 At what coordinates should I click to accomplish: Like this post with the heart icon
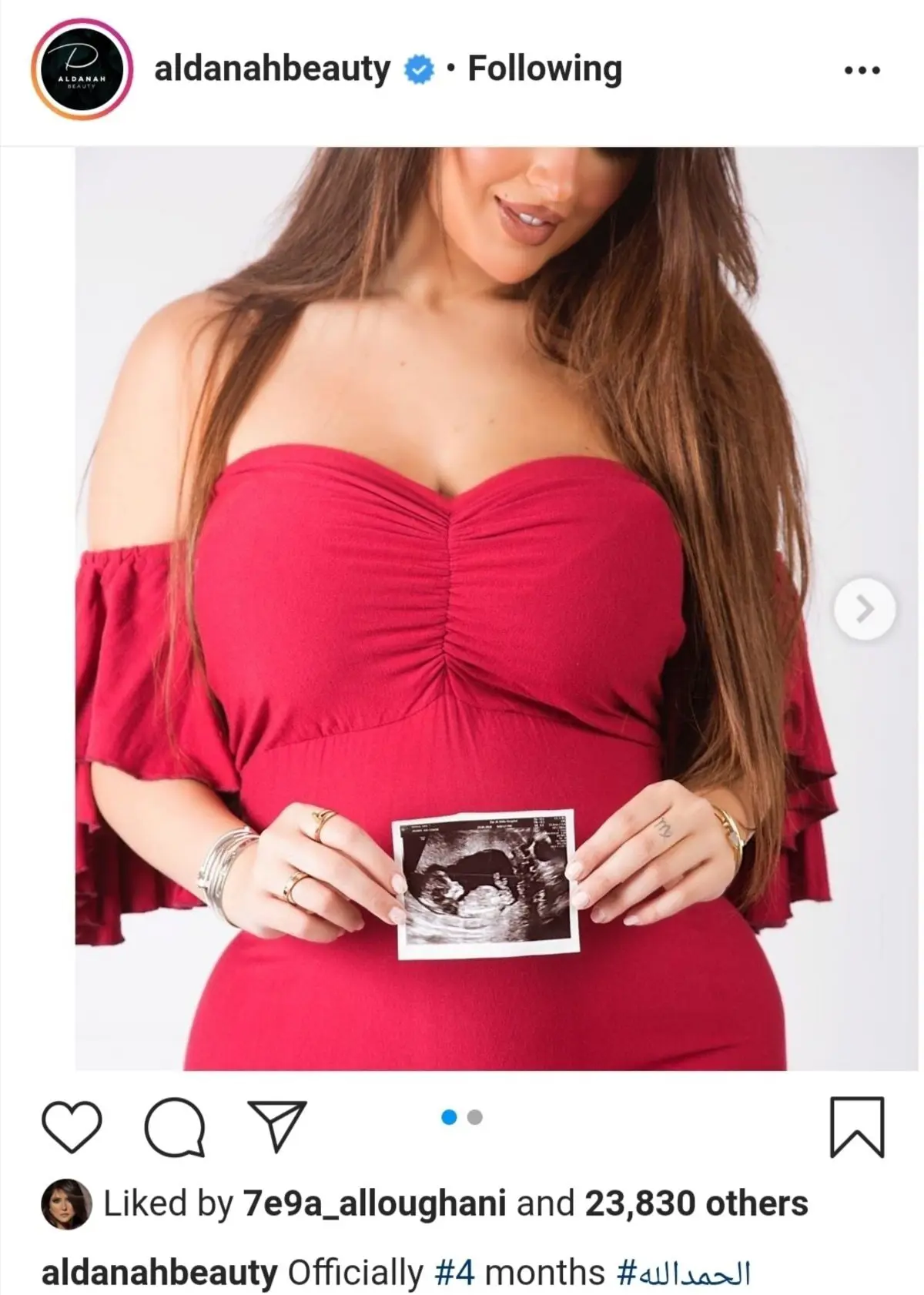(72, 1126)
